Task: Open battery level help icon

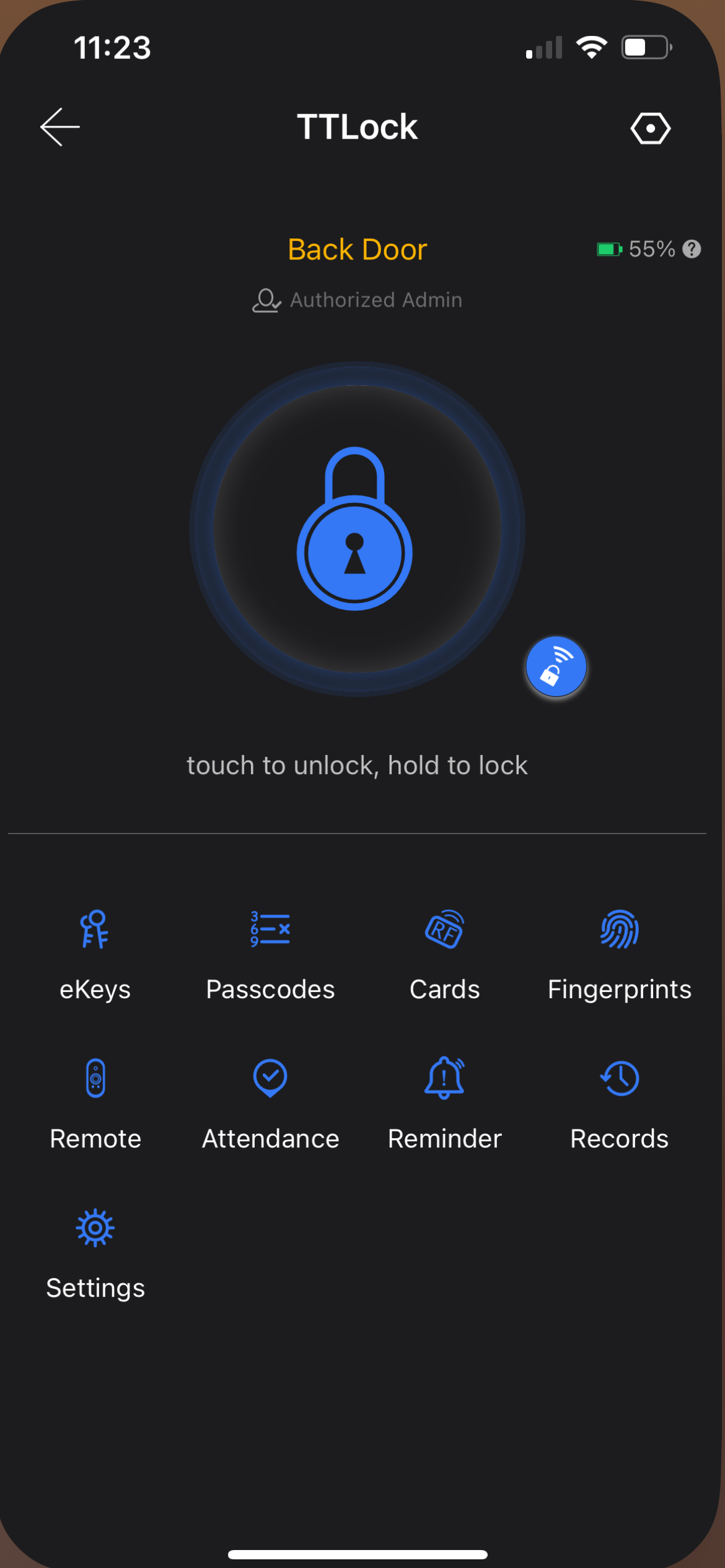Action: [692, 249]
